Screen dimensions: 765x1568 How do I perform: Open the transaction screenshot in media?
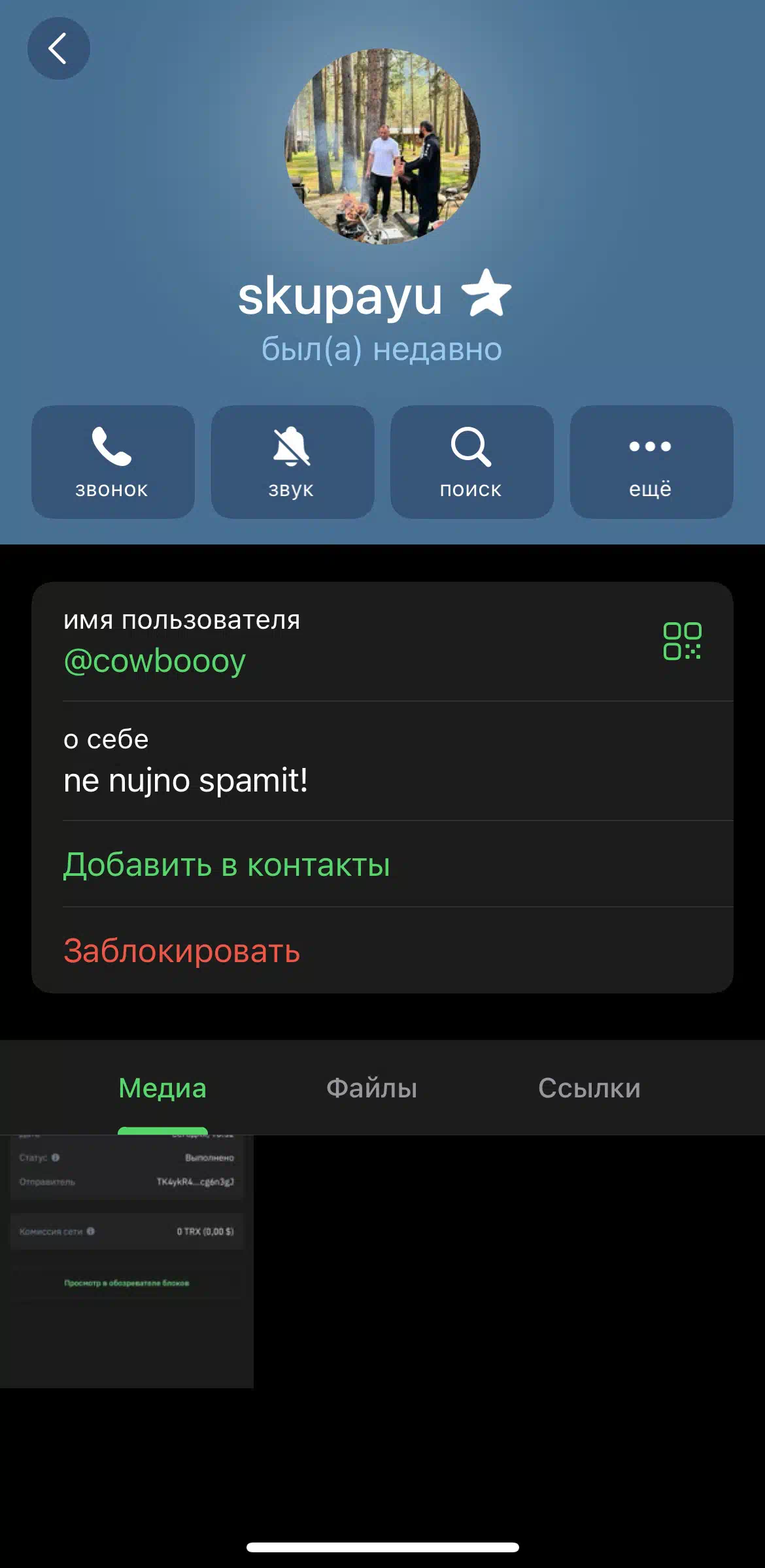click(x=127, y=1261)
